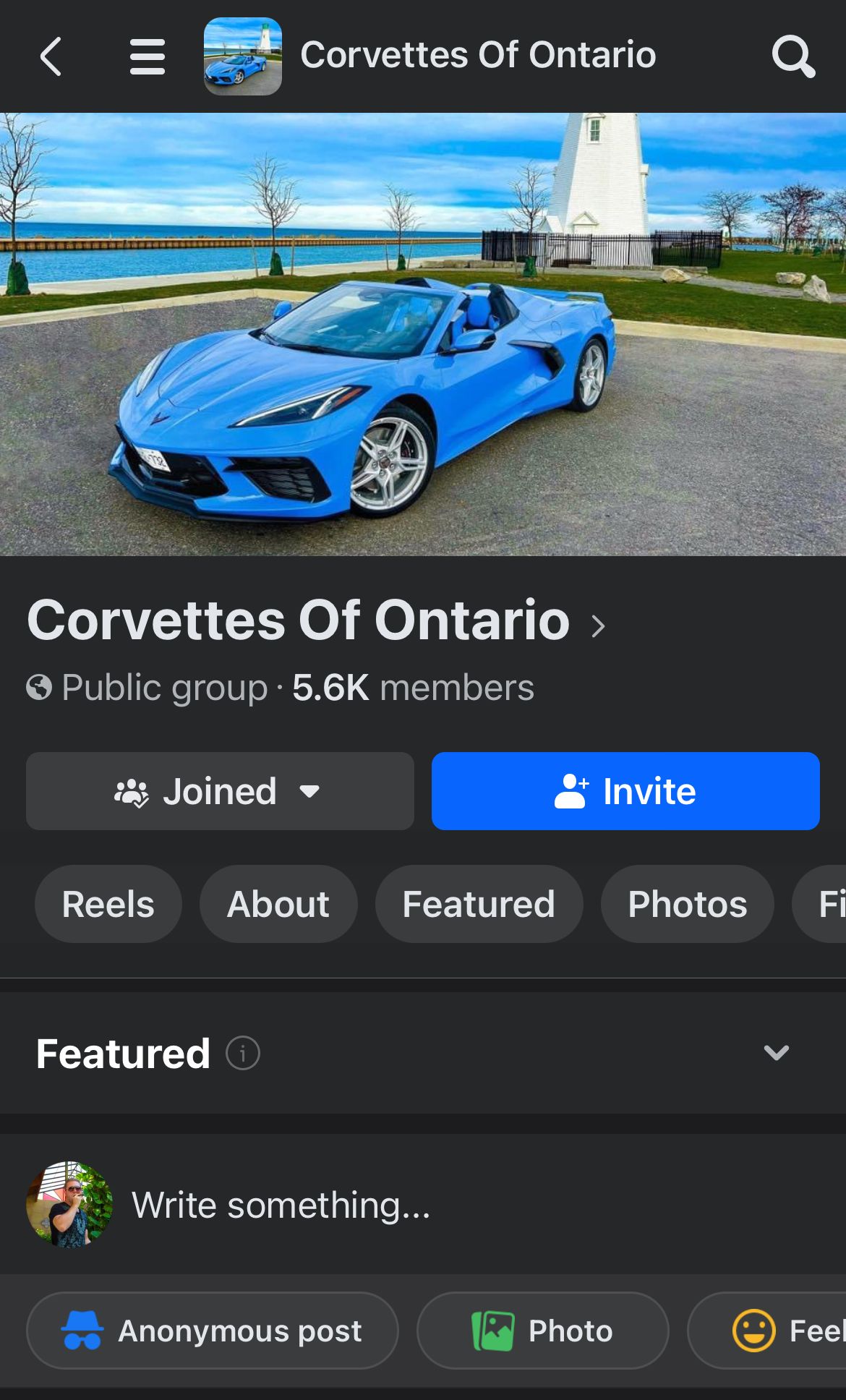The image size is (846, 1400).
Task: Browse the group Photos
Action: pyautogui.click(x=687, y=904)
